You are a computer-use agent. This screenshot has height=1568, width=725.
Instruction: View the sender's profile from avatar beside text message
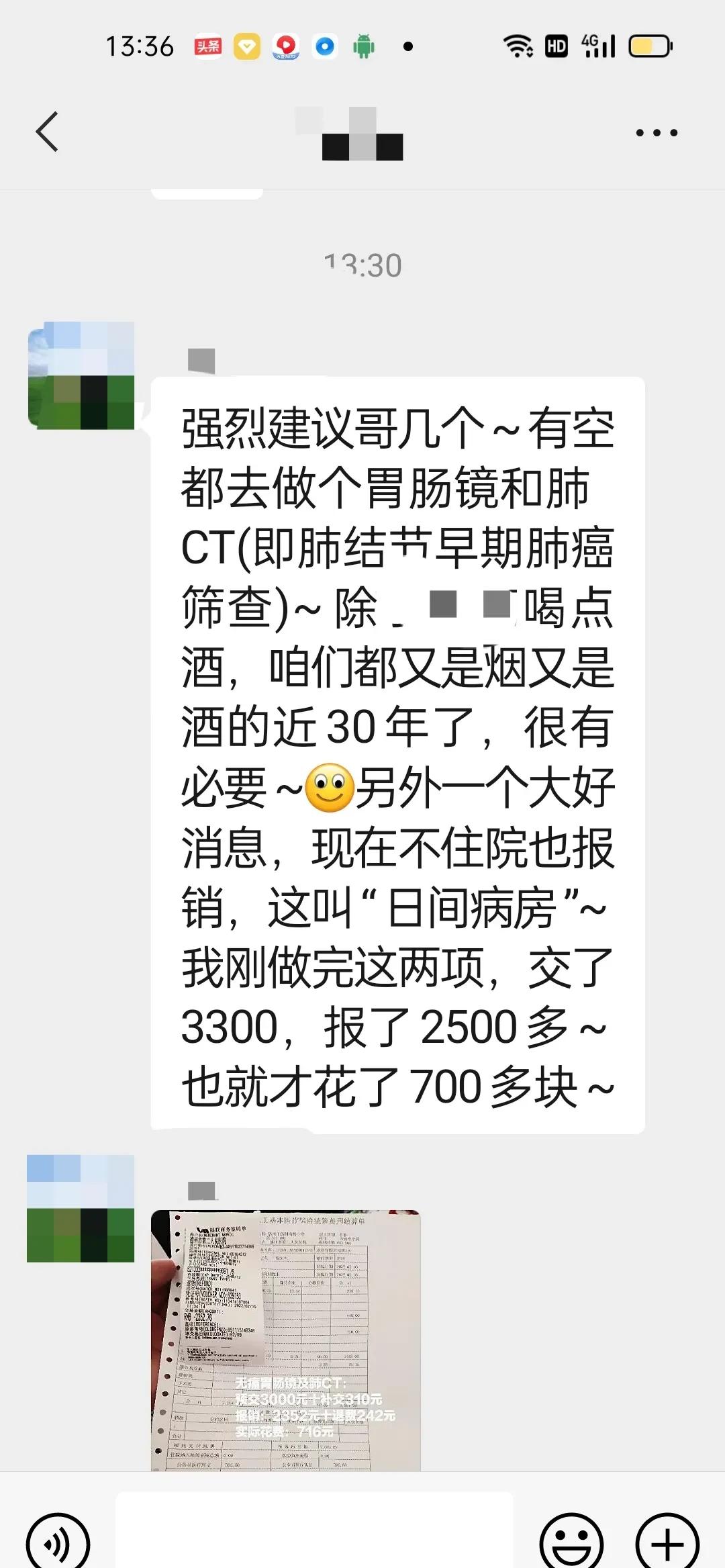[x=81, y=375]
